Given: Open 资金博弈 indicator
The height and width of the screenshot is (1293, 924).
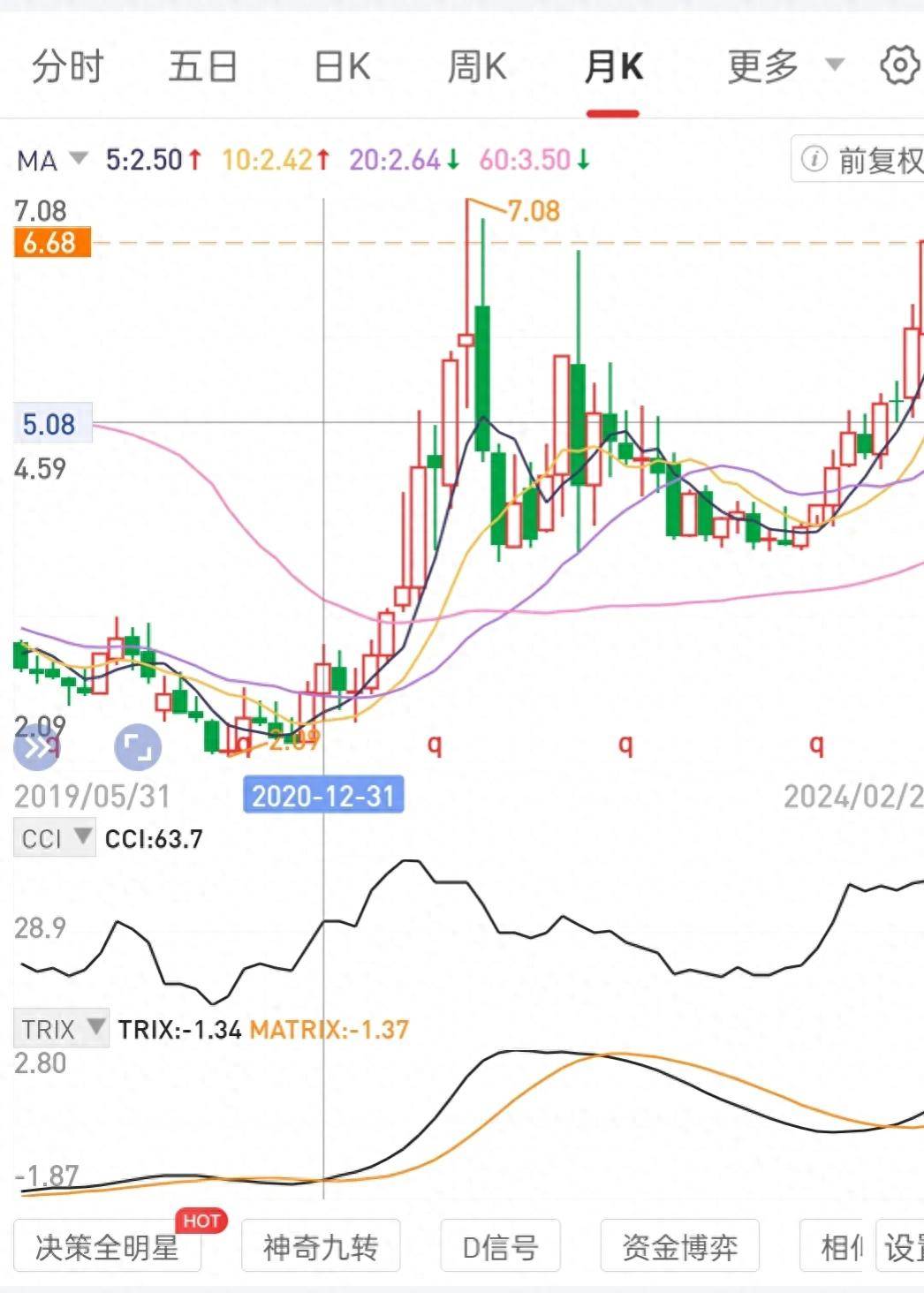Looking at the screenshot, I should [x=679, y=1247].
